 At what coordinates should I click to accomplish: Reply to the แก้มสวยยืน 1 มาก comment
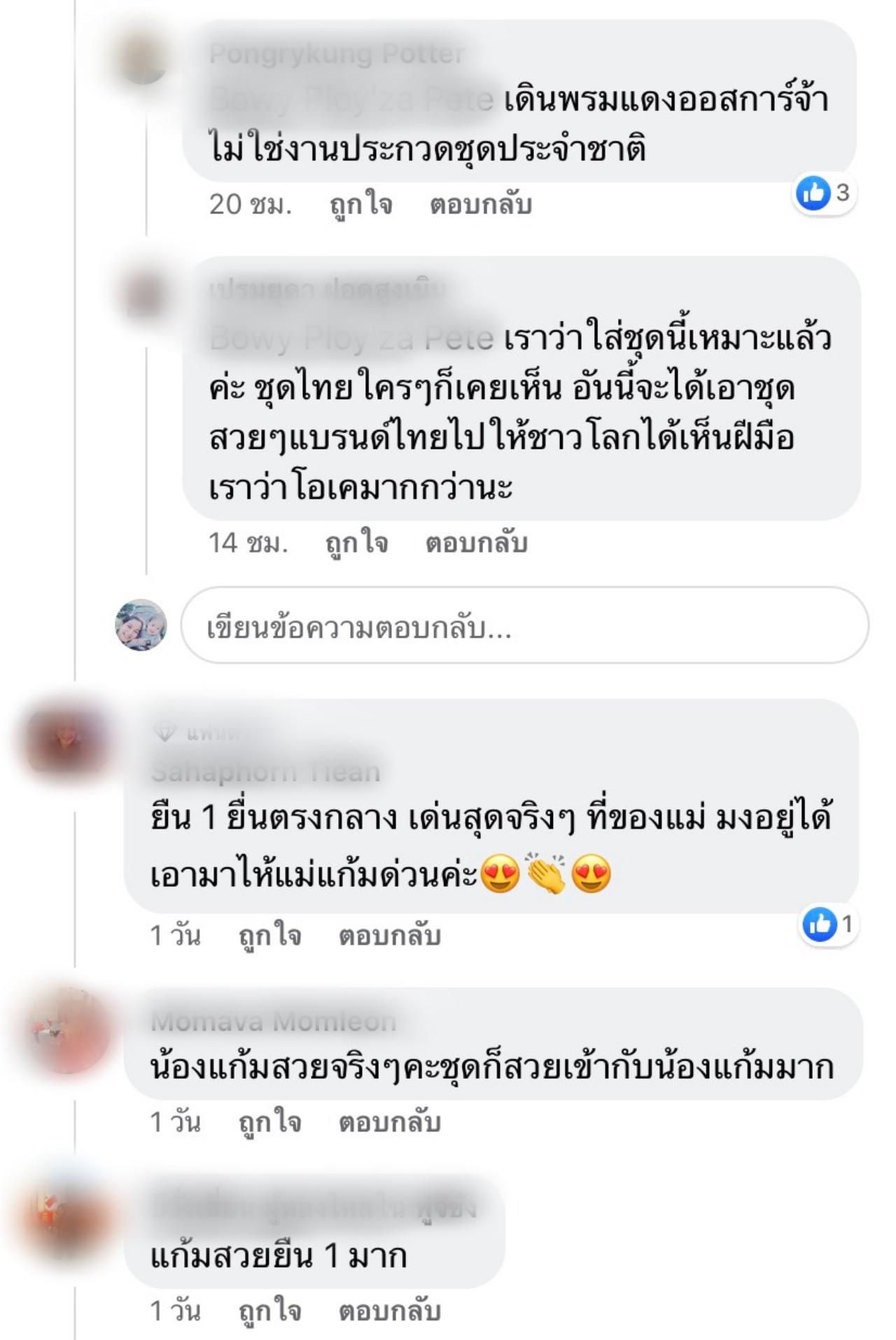389,1311
